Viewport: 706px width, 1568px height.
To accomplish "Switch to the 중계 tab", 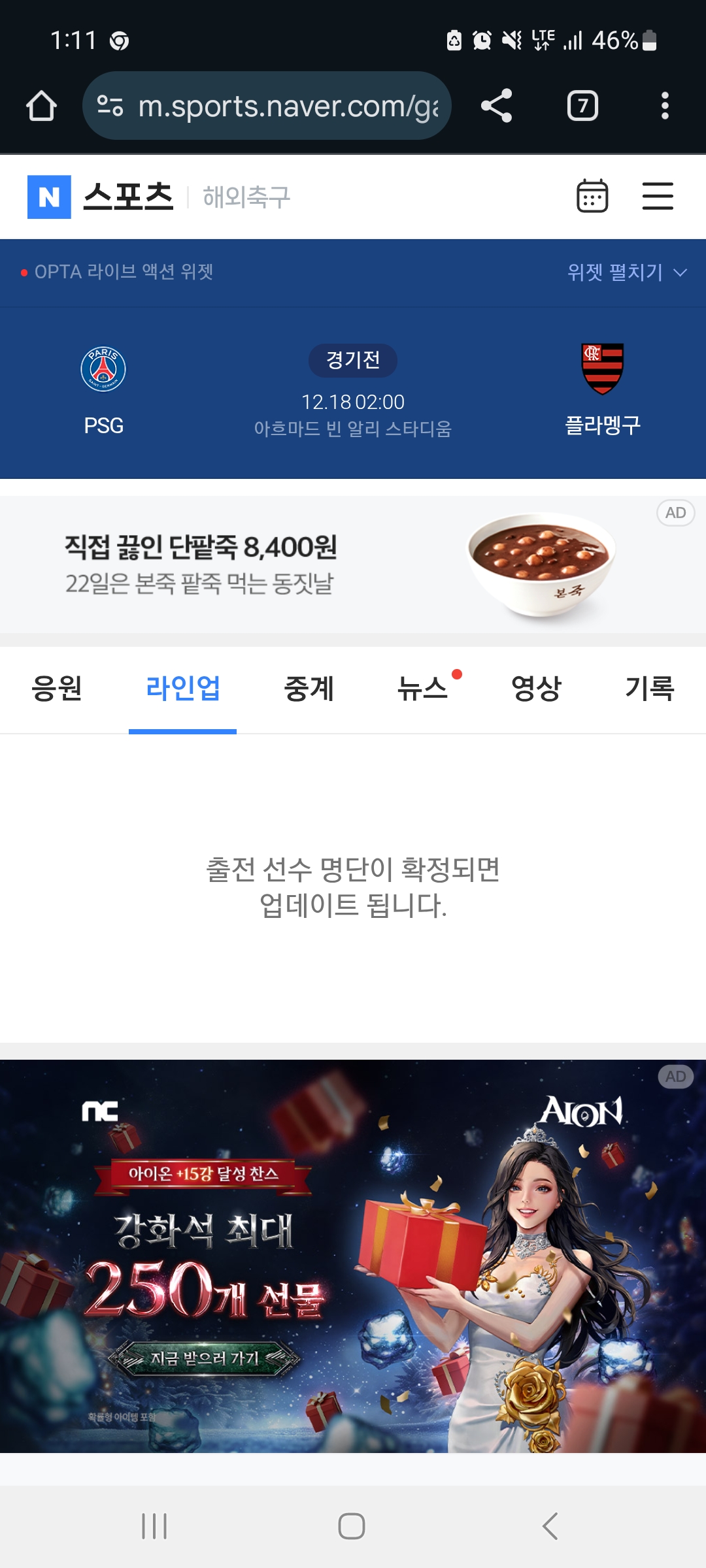I will point(309,689).
